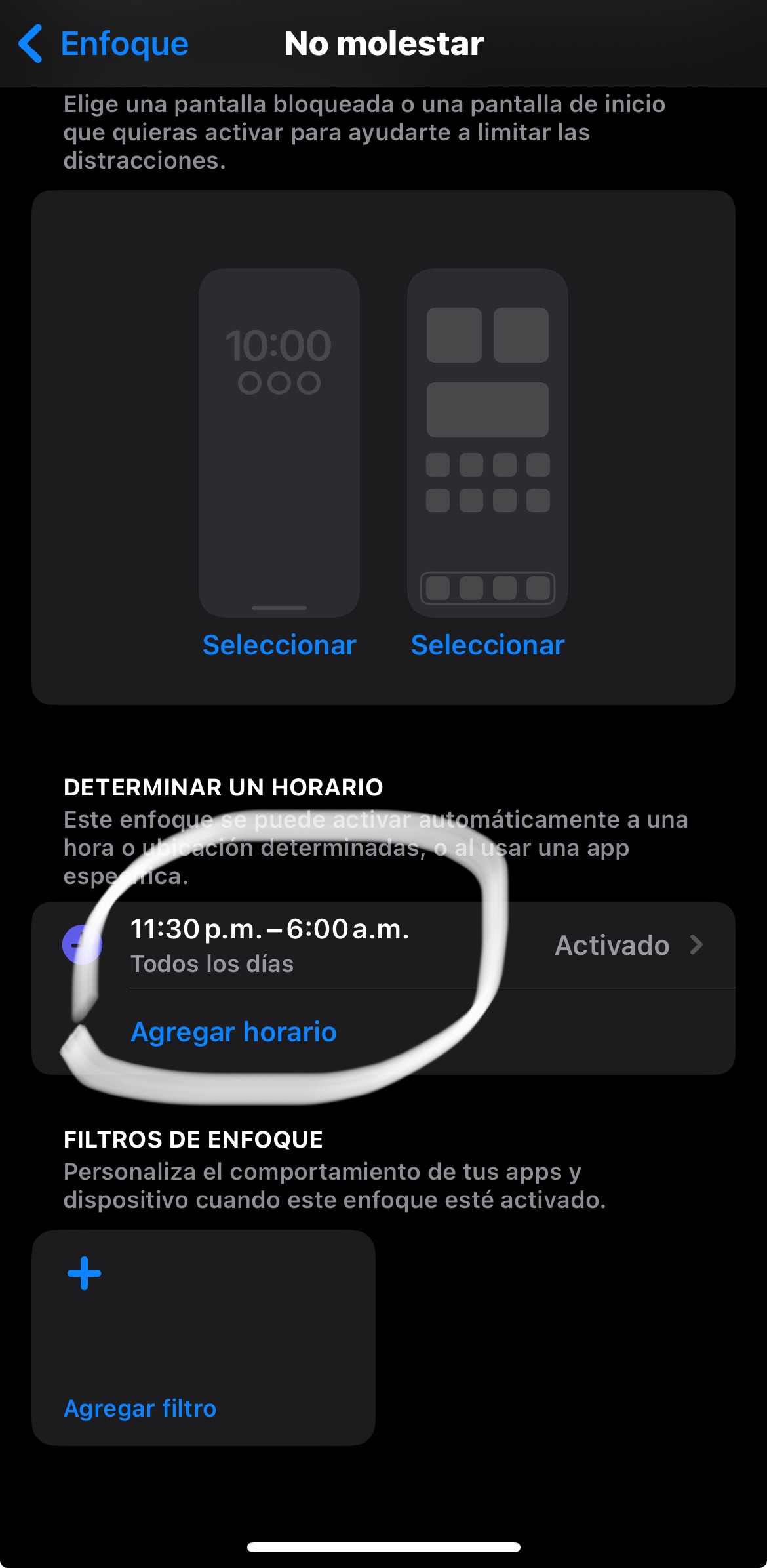Tap Seleccionar under the home screen preview
The width and height of the screenshot is (767, 1568).
(x=488, y=645)
